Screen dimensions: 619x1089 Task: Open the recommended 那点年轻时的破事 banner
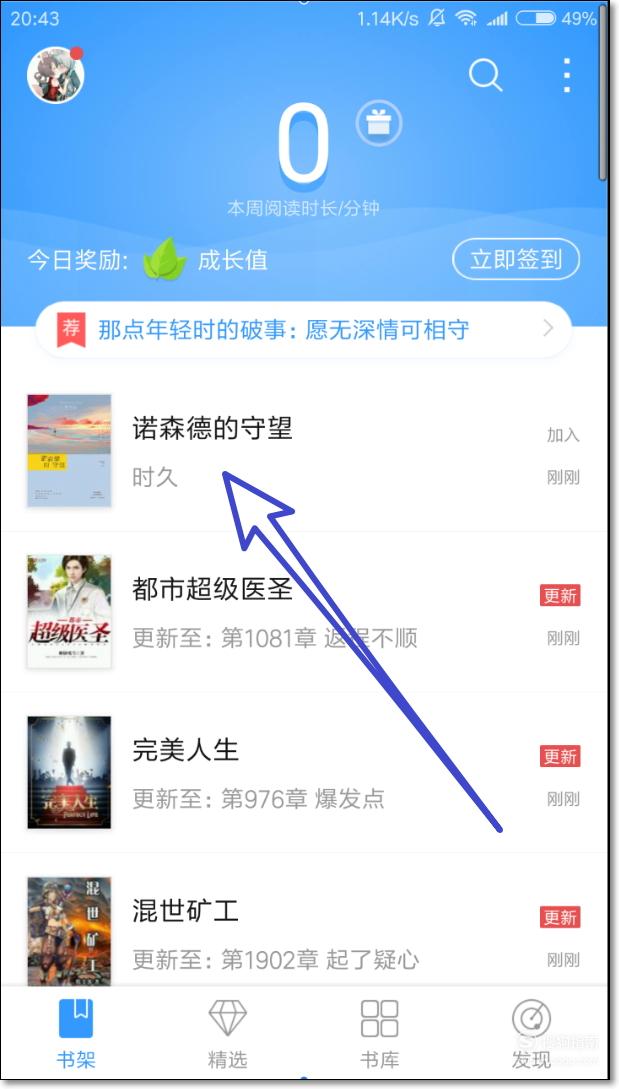(x=304, y=329)
